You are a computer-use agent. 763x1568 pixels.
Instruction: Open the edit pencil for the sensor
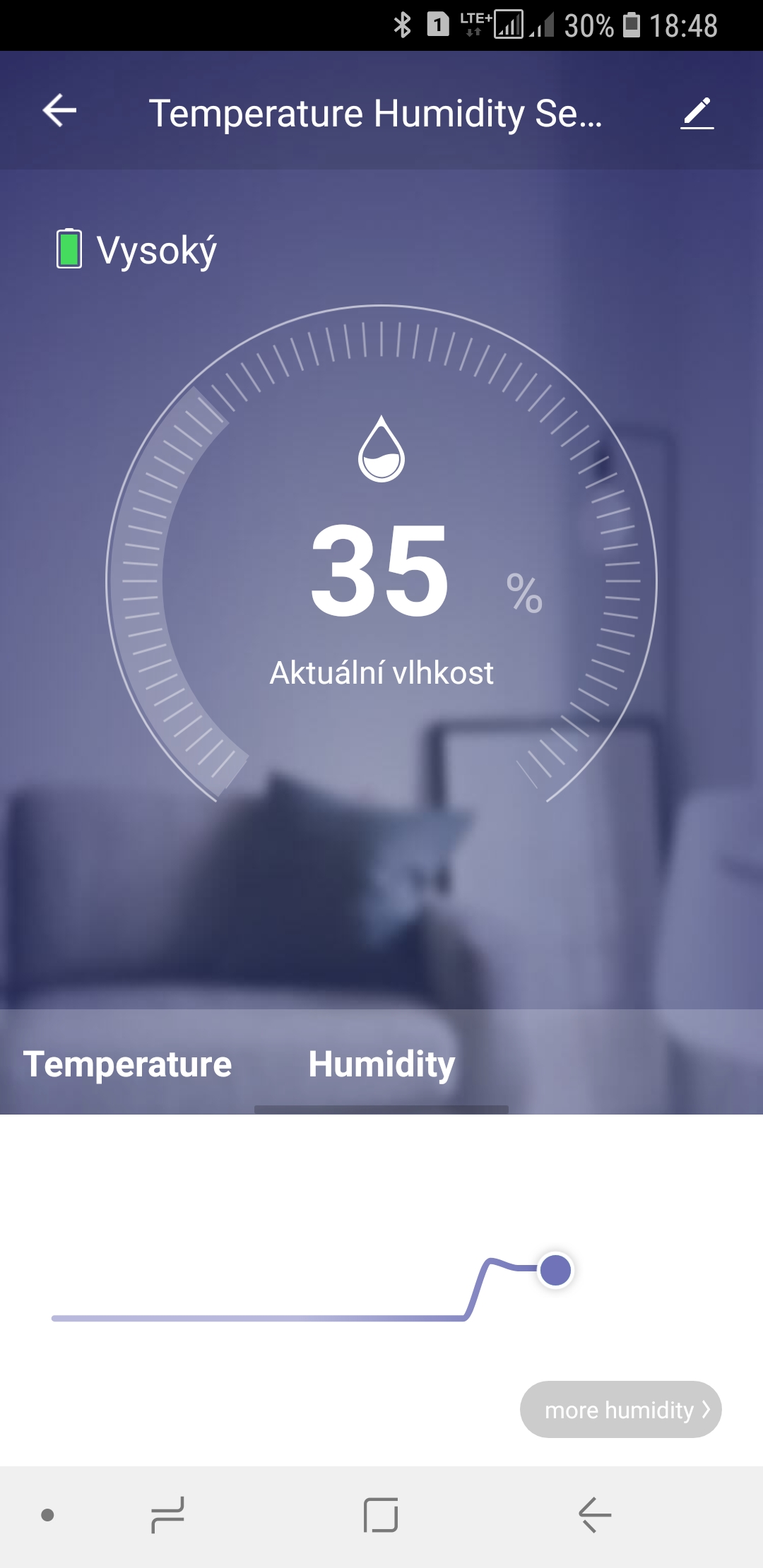(697, 112)
